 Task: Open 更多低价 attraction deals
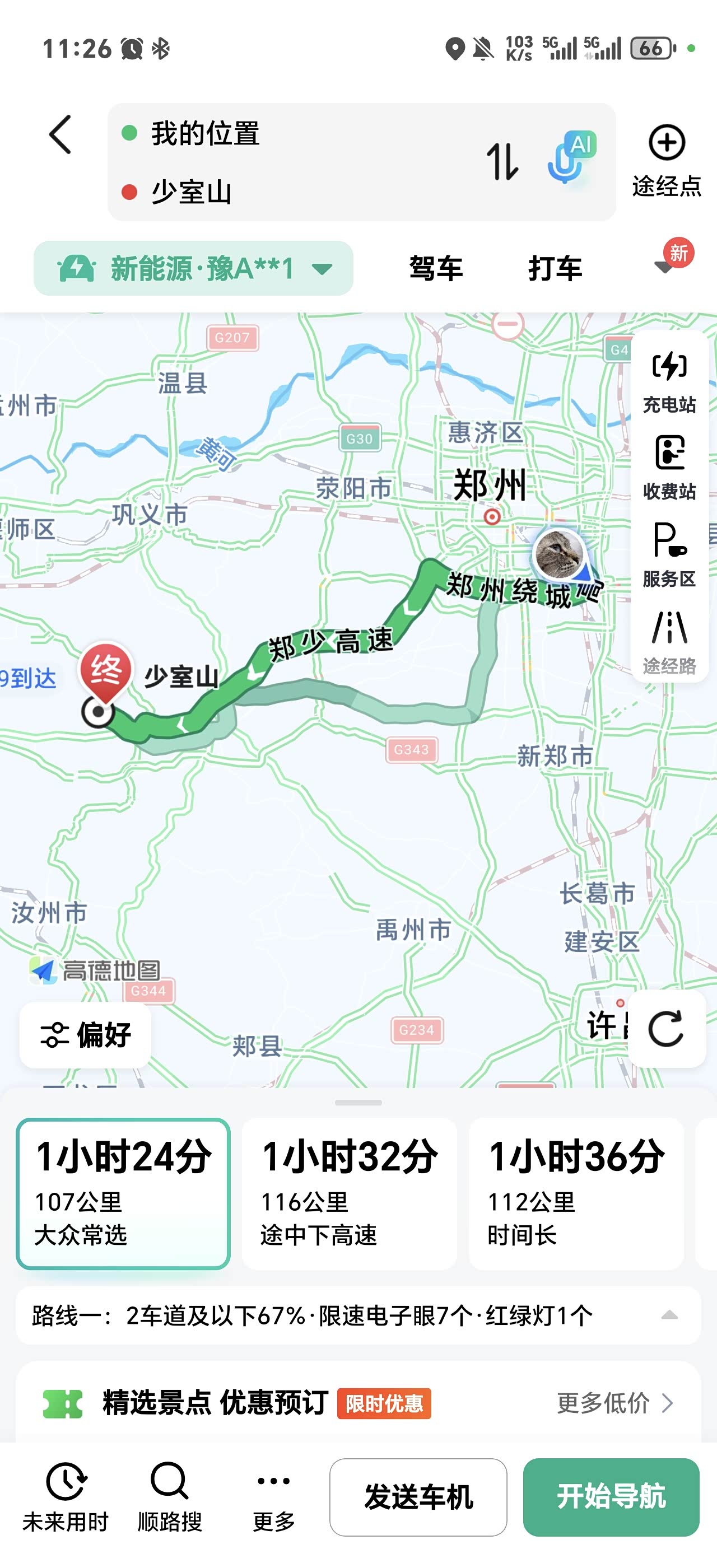tap(614, 1403)
